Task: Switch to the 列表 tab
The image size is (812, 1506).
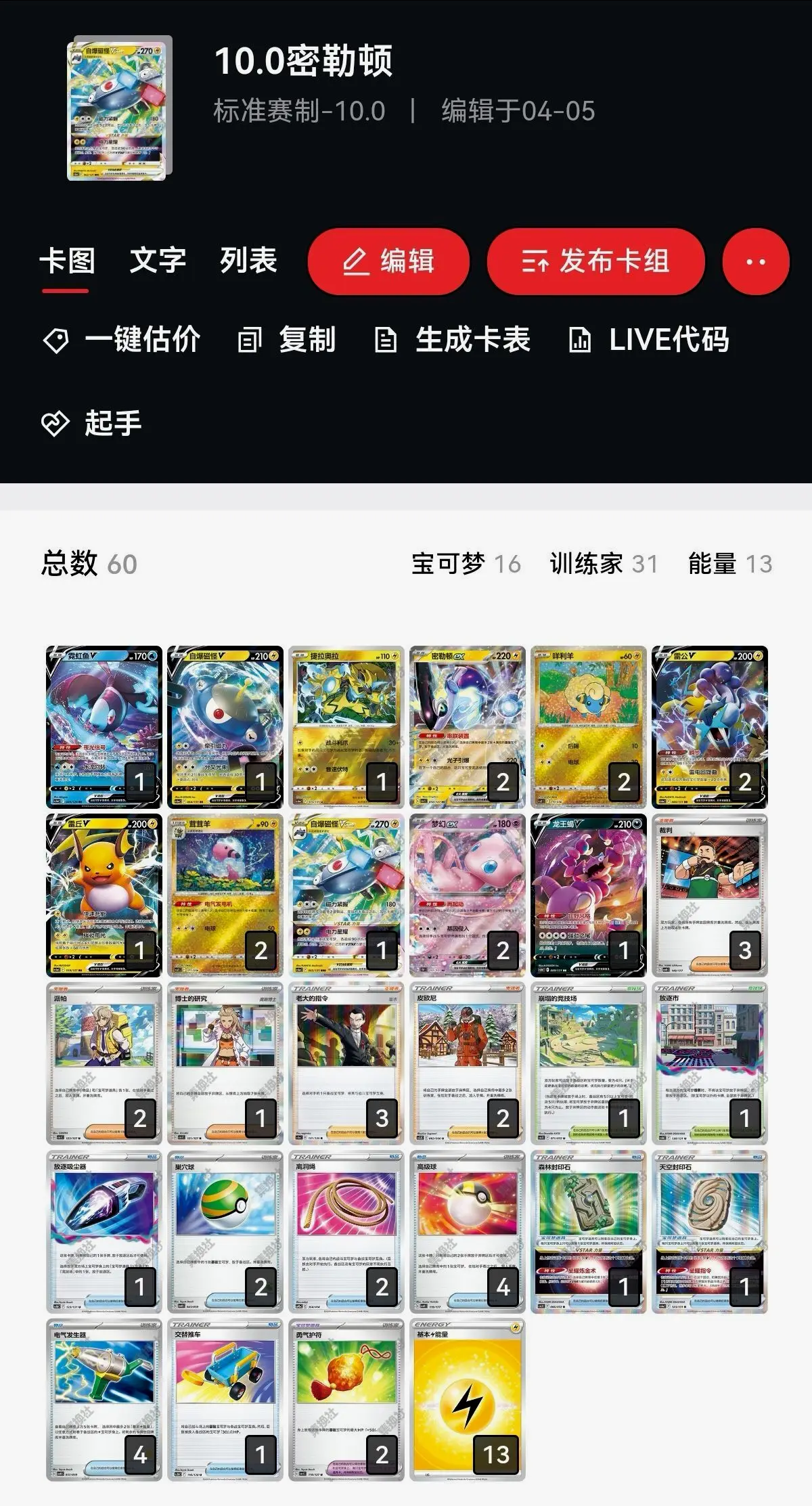Action: pos(248,261)
